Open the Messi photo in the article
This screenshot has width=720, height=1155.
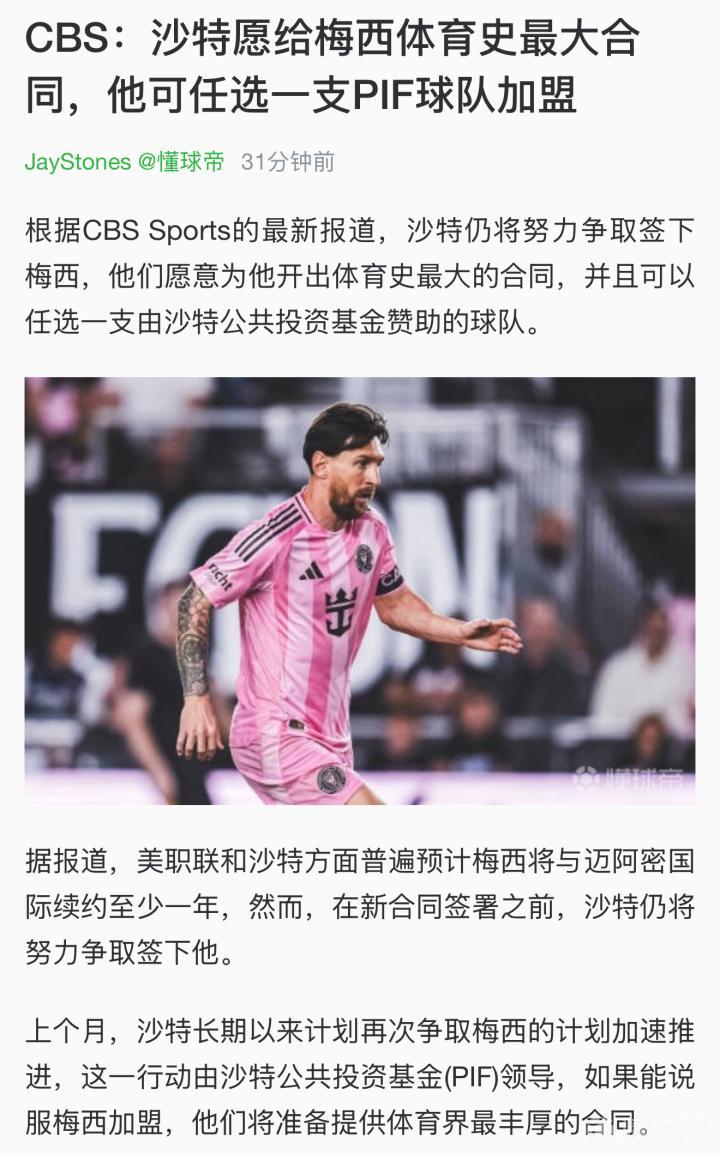(x=360, y=590)
